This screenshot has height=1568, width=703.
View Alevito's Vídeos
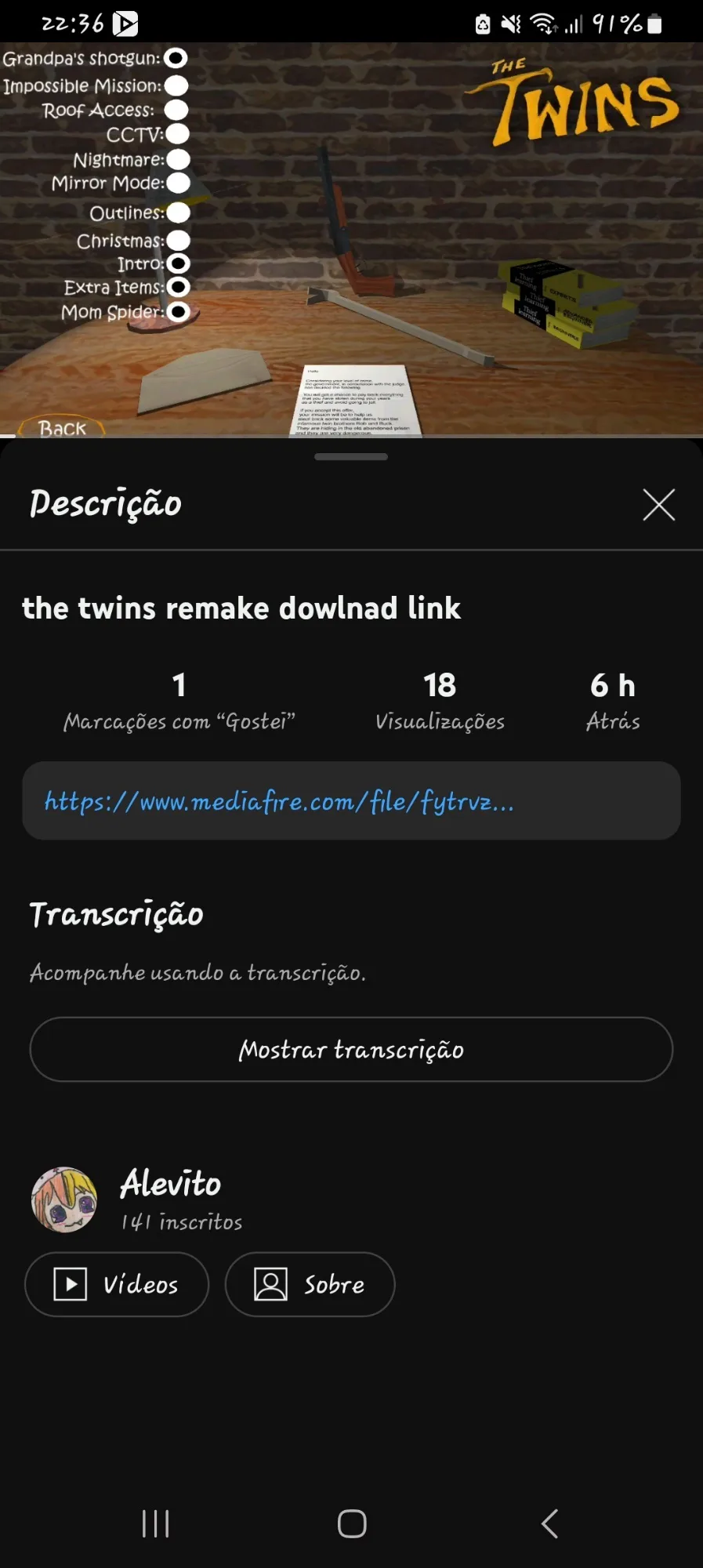click(x=117, y=1284)
